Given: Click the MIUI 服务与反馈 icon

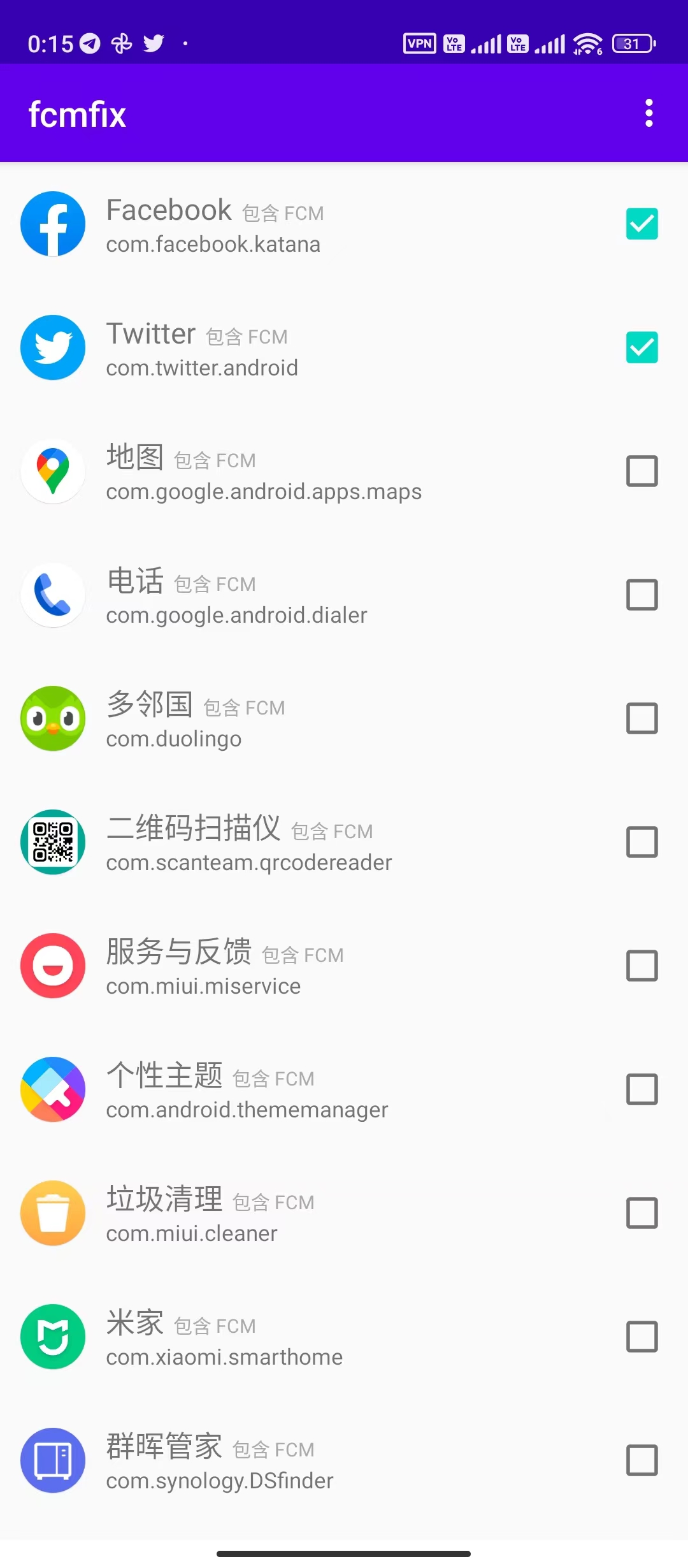Looking at the screenshot, I should 53,966.
